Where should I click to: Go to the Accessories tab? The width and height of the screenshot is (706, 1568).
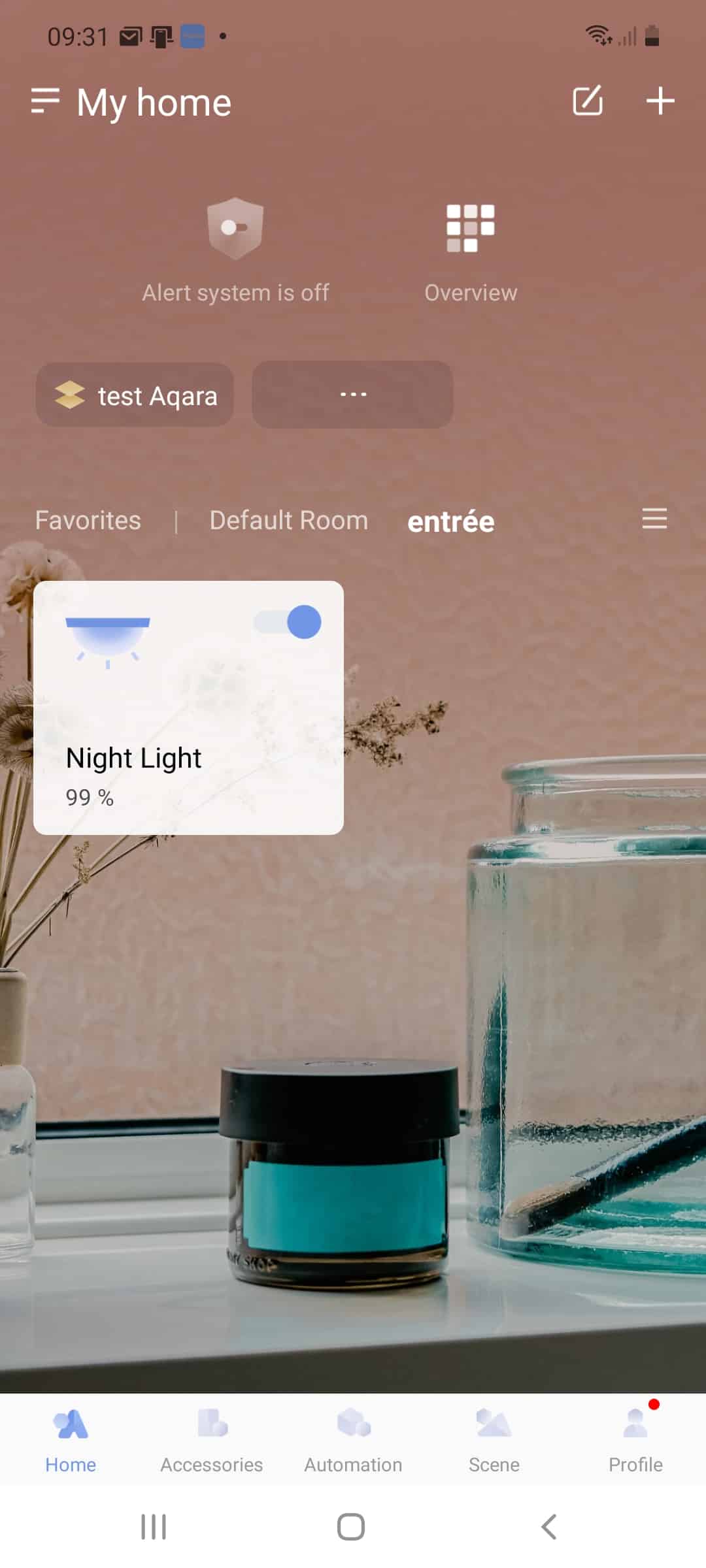click(x=212, y=1441)
